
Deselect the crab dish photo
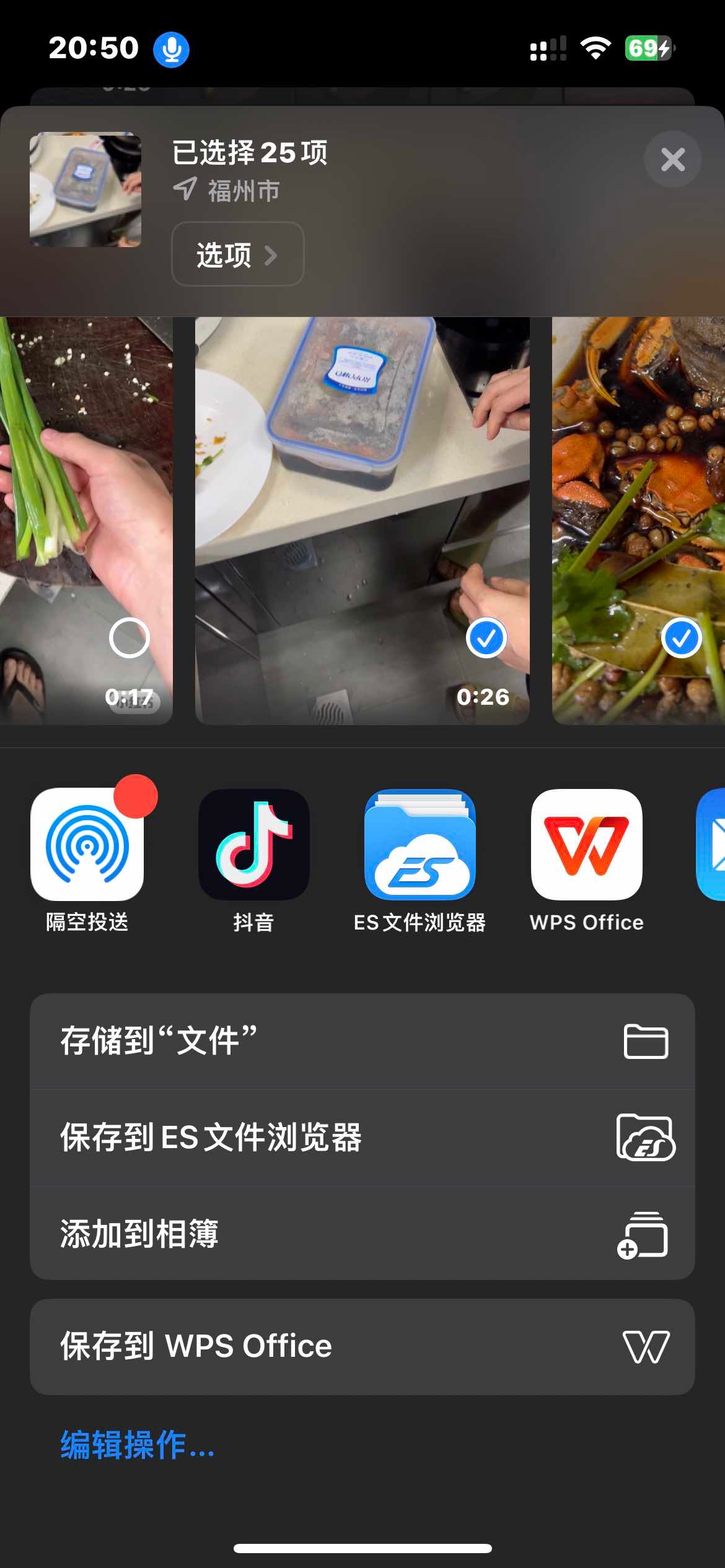coord(681,637)
